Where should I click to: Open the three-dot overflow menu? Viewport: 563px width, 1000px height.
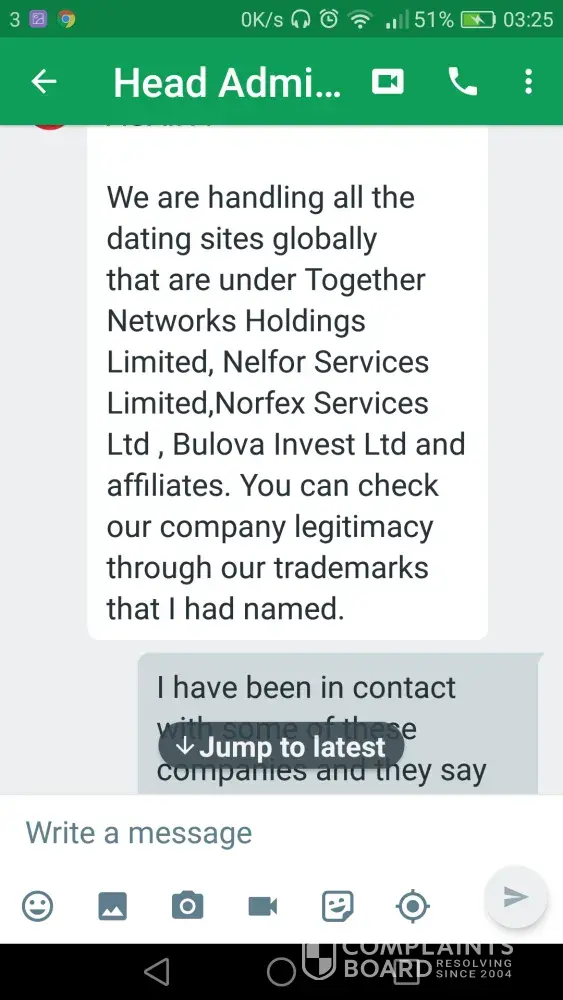pyautogui.click(x=528, y=82)
